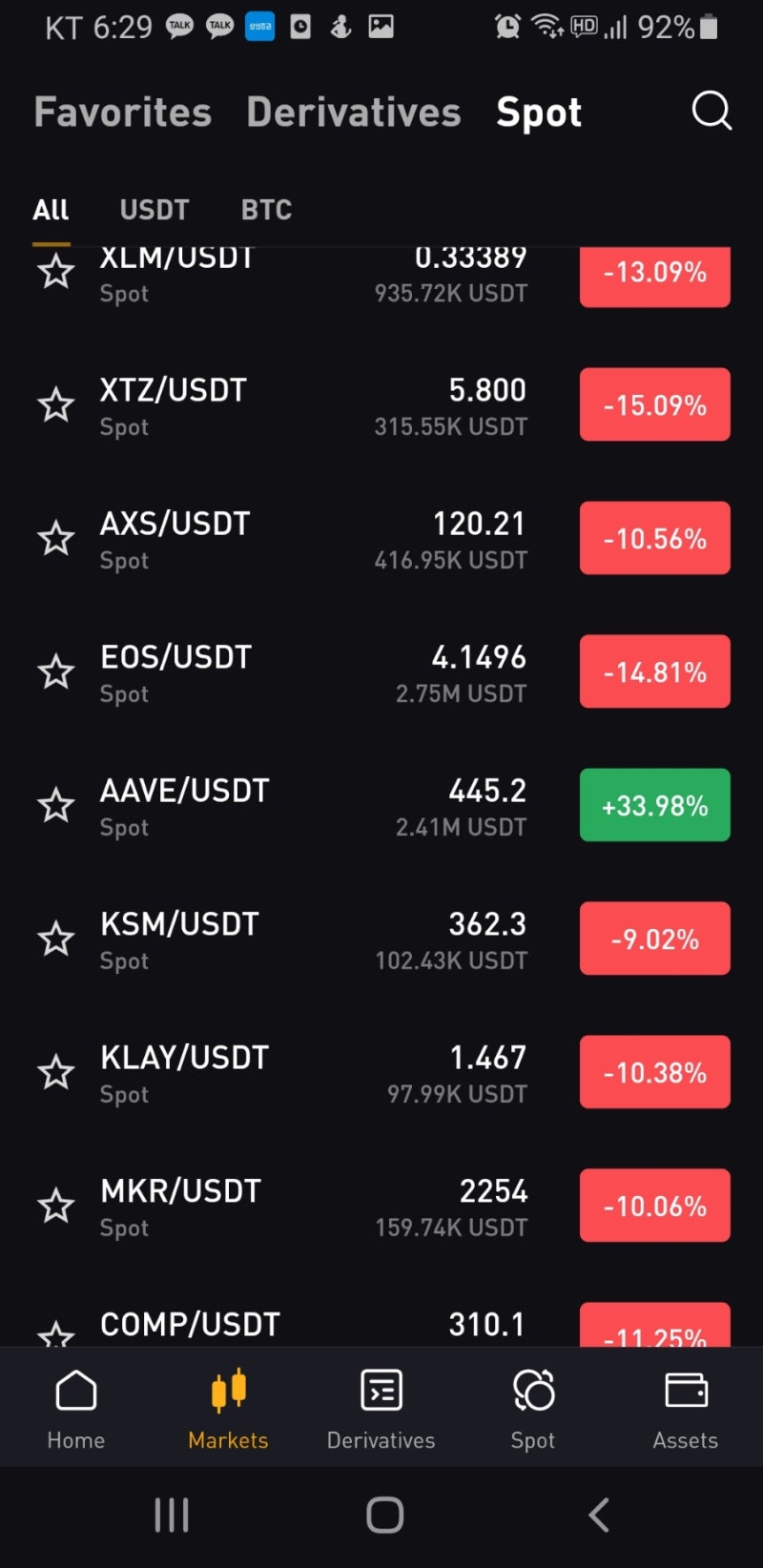Add MKR/USDT to favorites via star
This screenshot has width=763, height=1568.
tap(56, 1206)
